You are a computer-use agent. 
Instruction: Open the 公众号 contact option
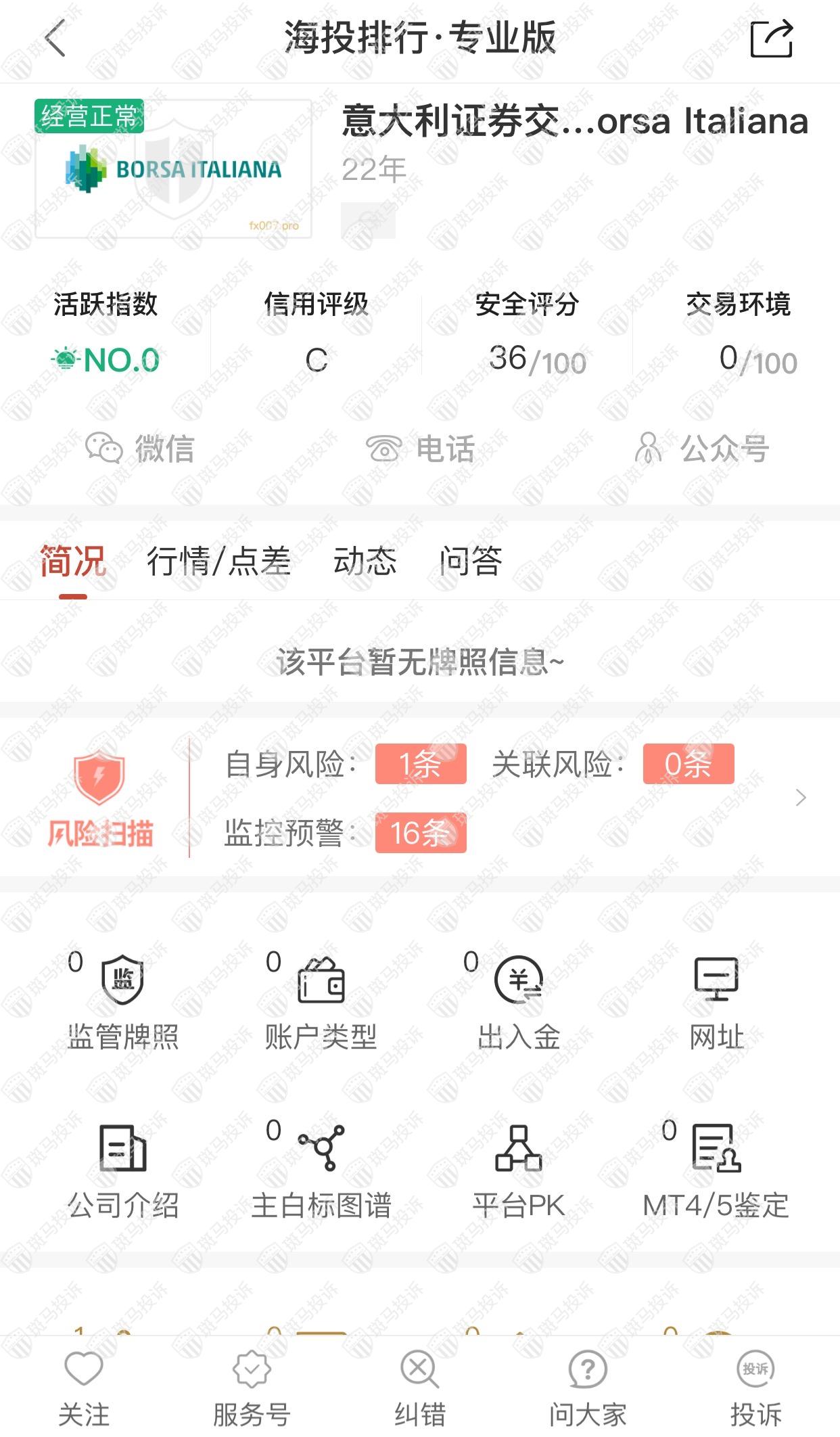click(x=701, y=449)
